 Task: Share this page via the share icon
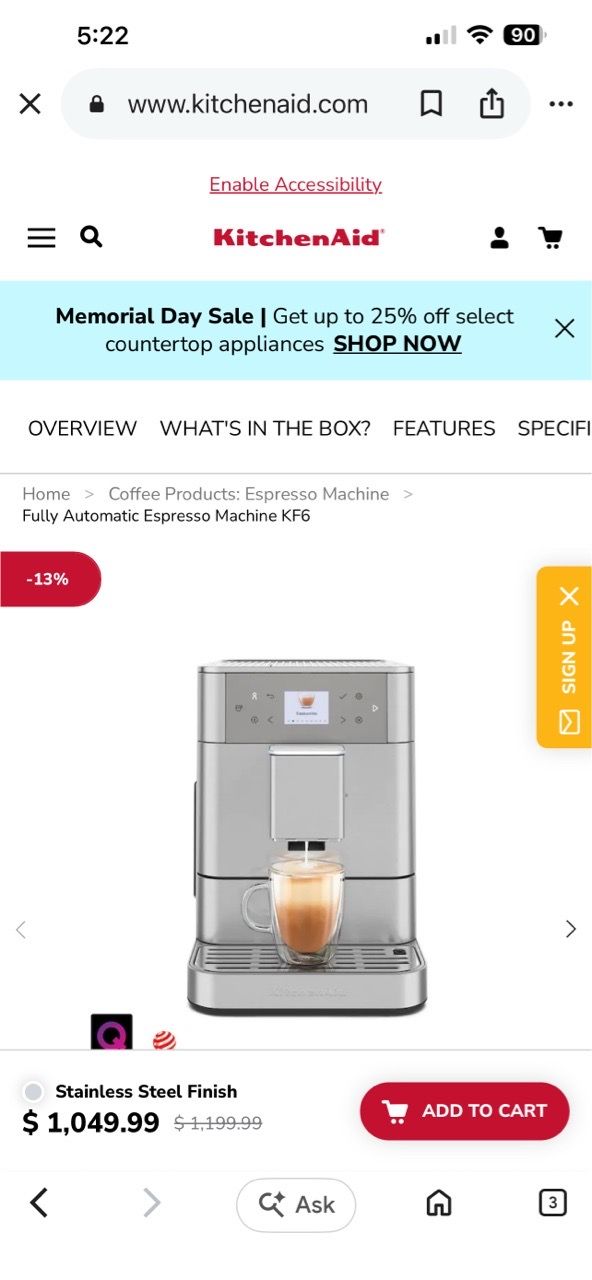pyautogui.click(x=491, y=103)
